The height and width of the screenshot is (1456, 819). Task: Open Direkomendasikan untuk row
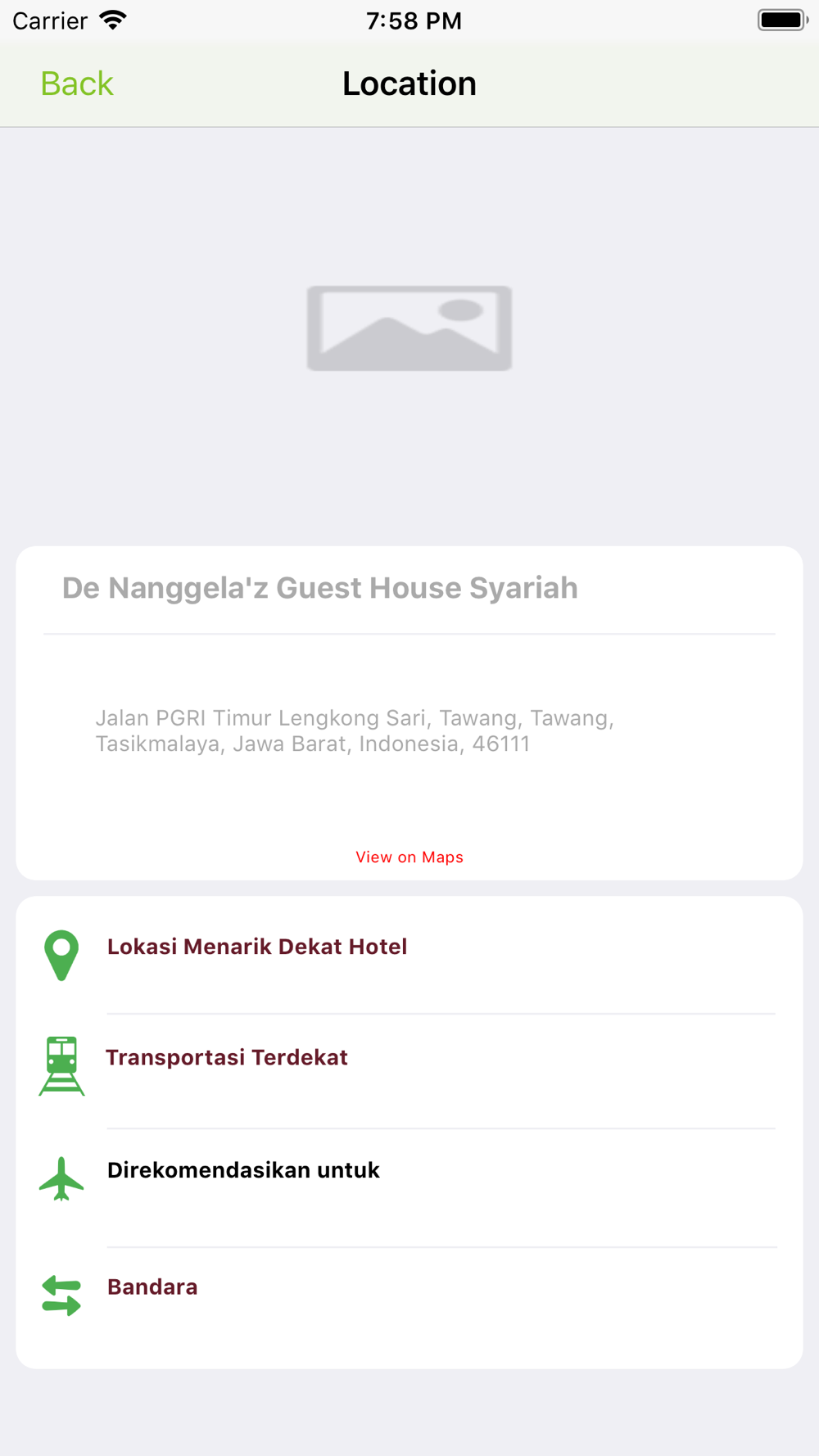tap(409, 1187)
